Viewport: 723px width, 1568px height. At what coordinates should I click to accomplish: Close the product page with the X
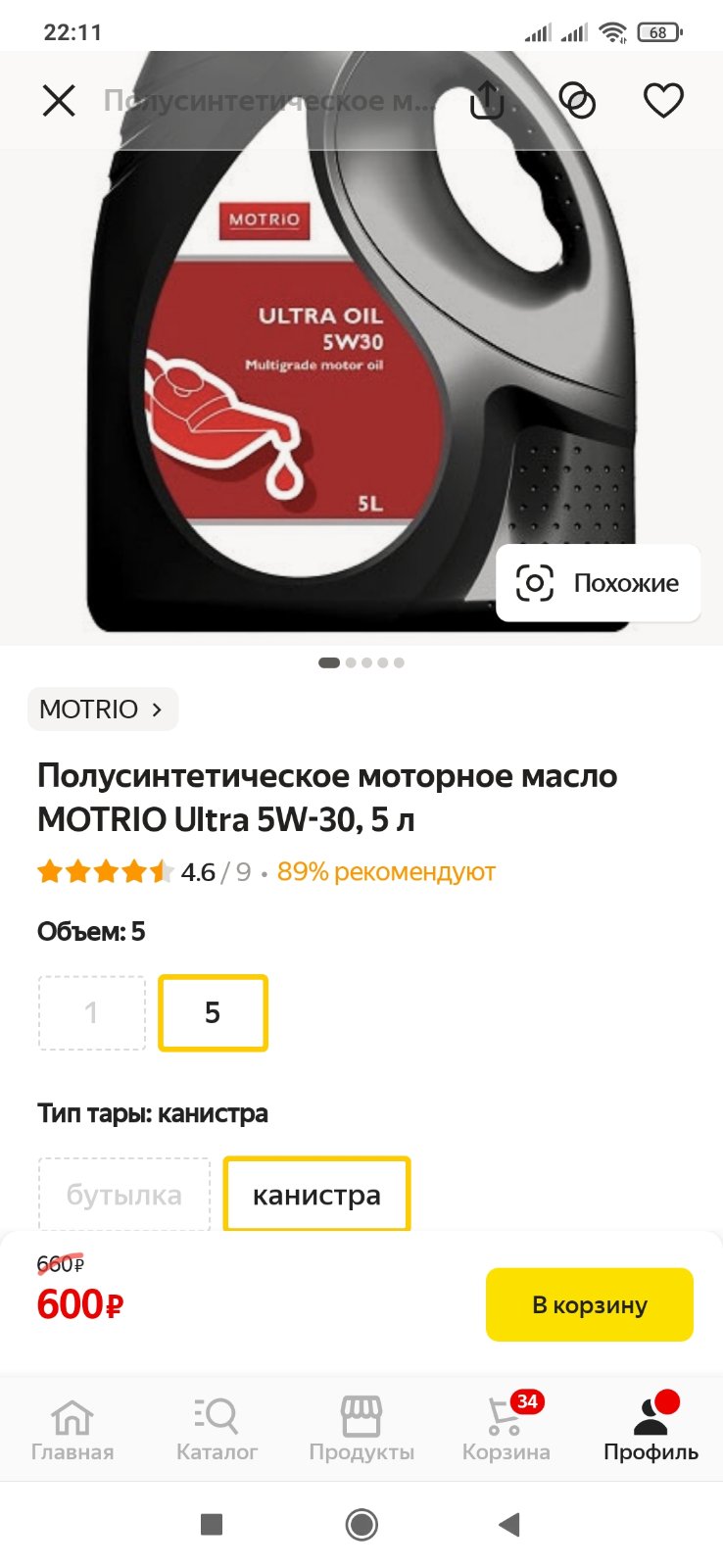(59, 100)
